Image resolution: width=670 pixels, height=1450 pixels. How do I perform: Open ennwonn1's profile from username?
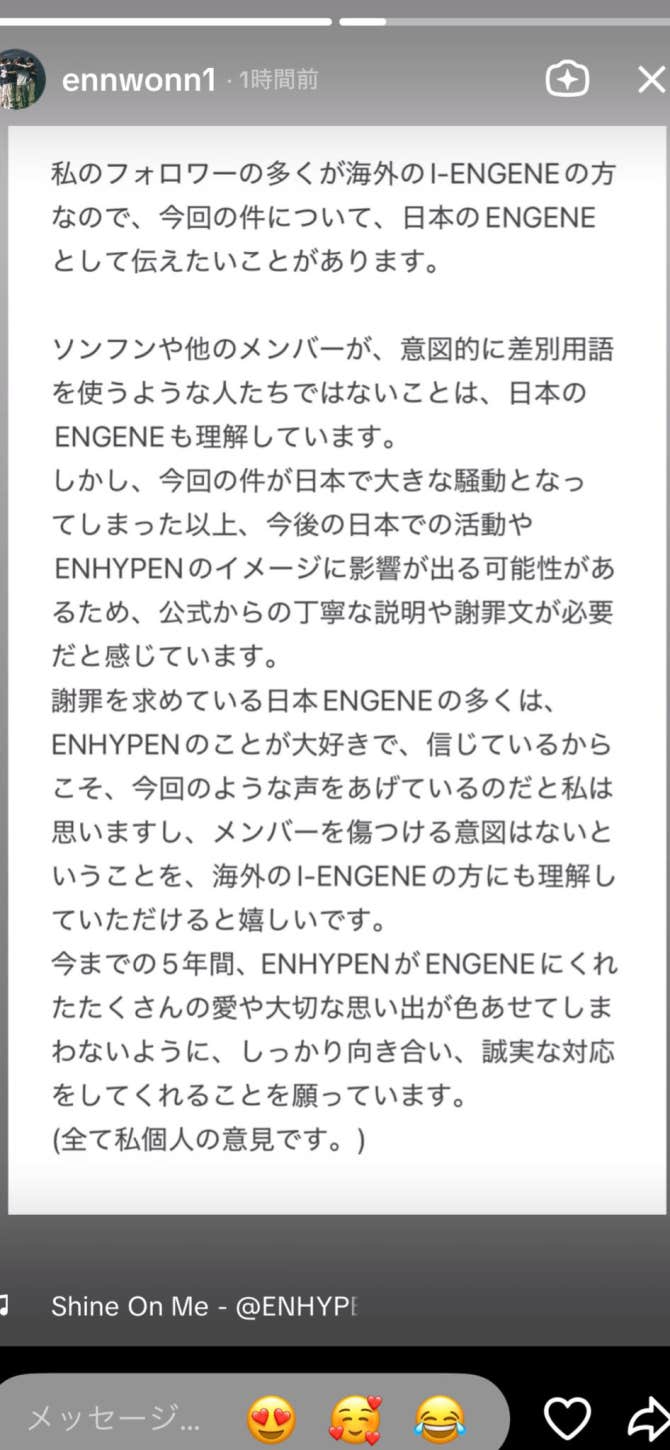tap(138, 80)
